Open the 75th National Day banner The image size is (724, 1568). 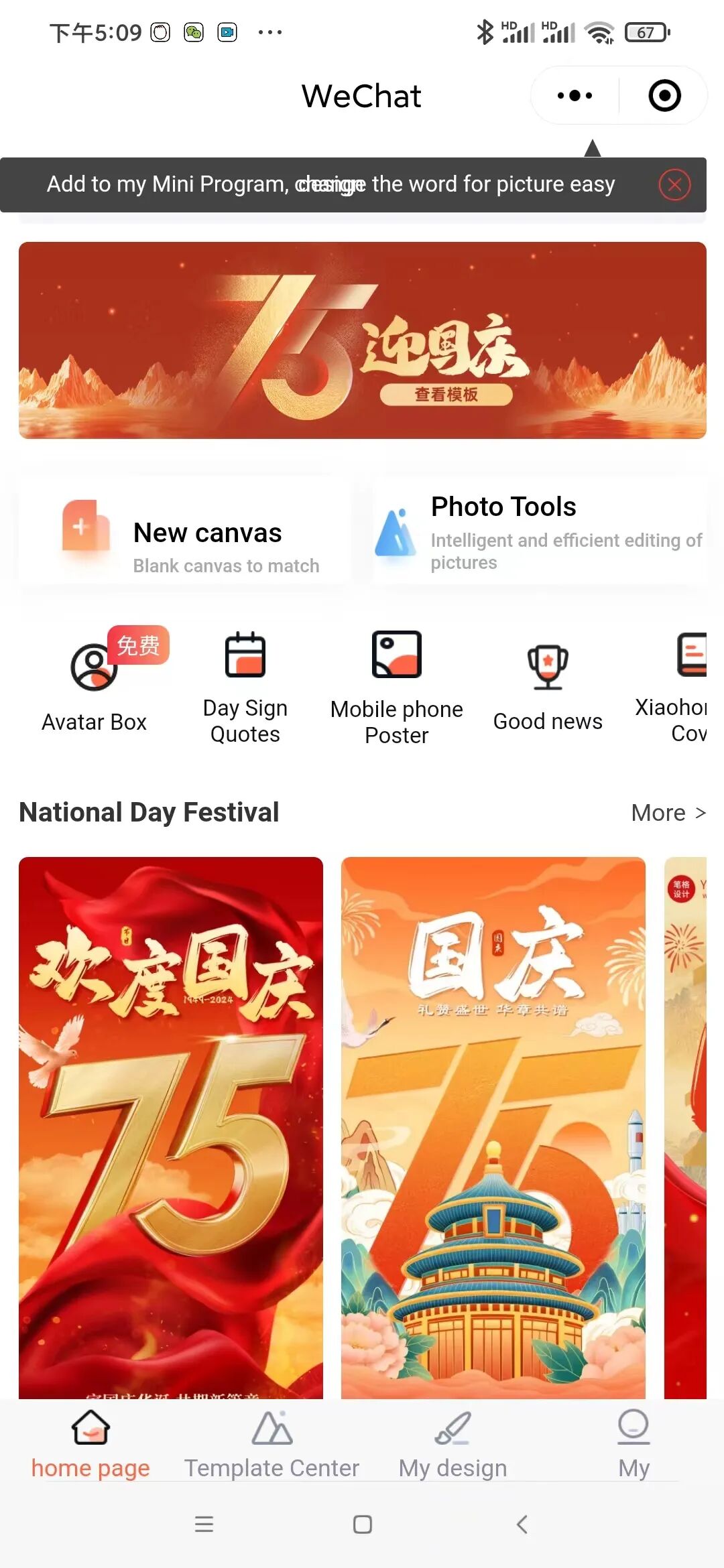coord(362,340)
